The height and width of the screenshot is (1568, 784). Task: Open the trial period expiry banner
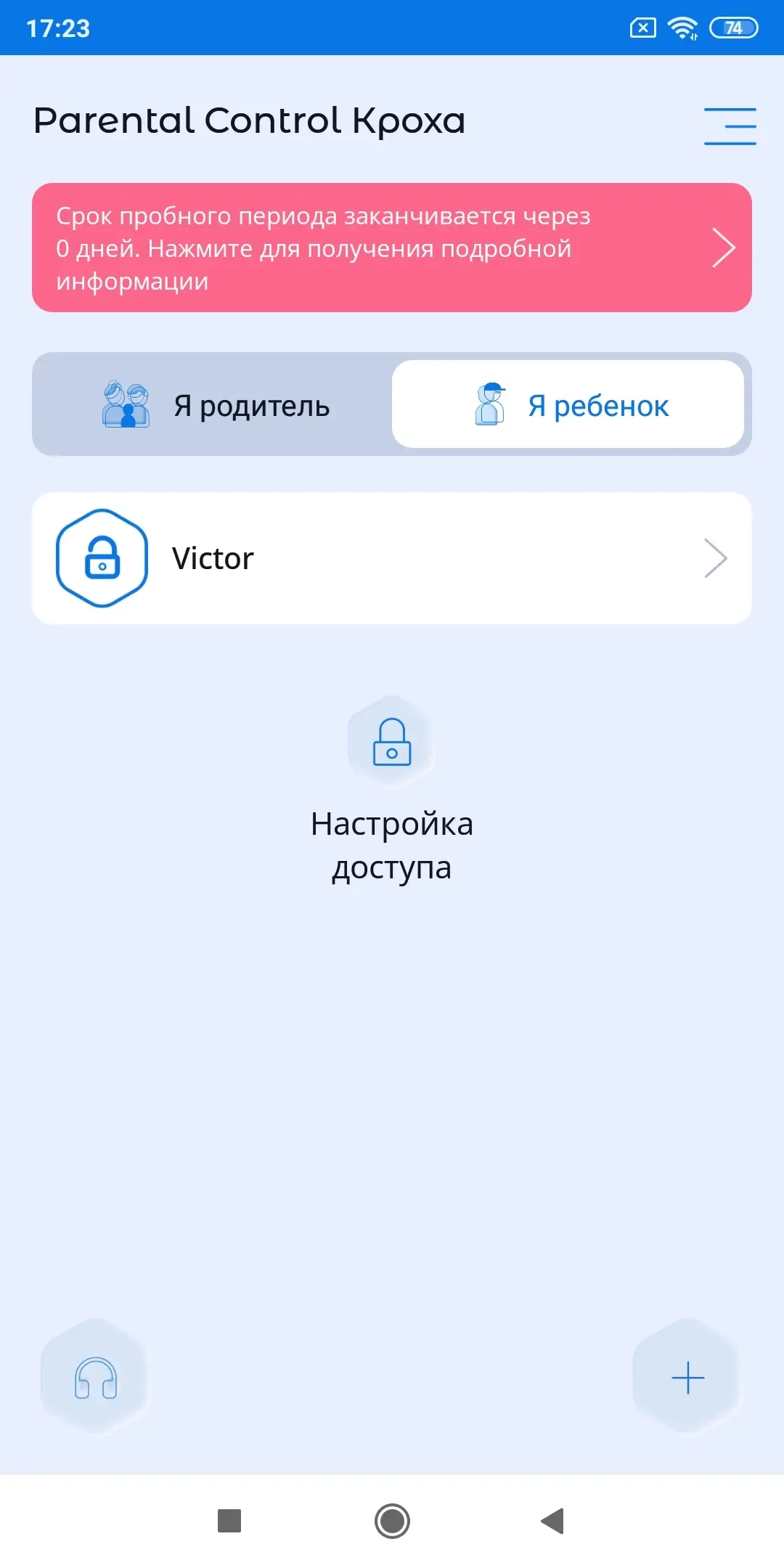point(392,248)
